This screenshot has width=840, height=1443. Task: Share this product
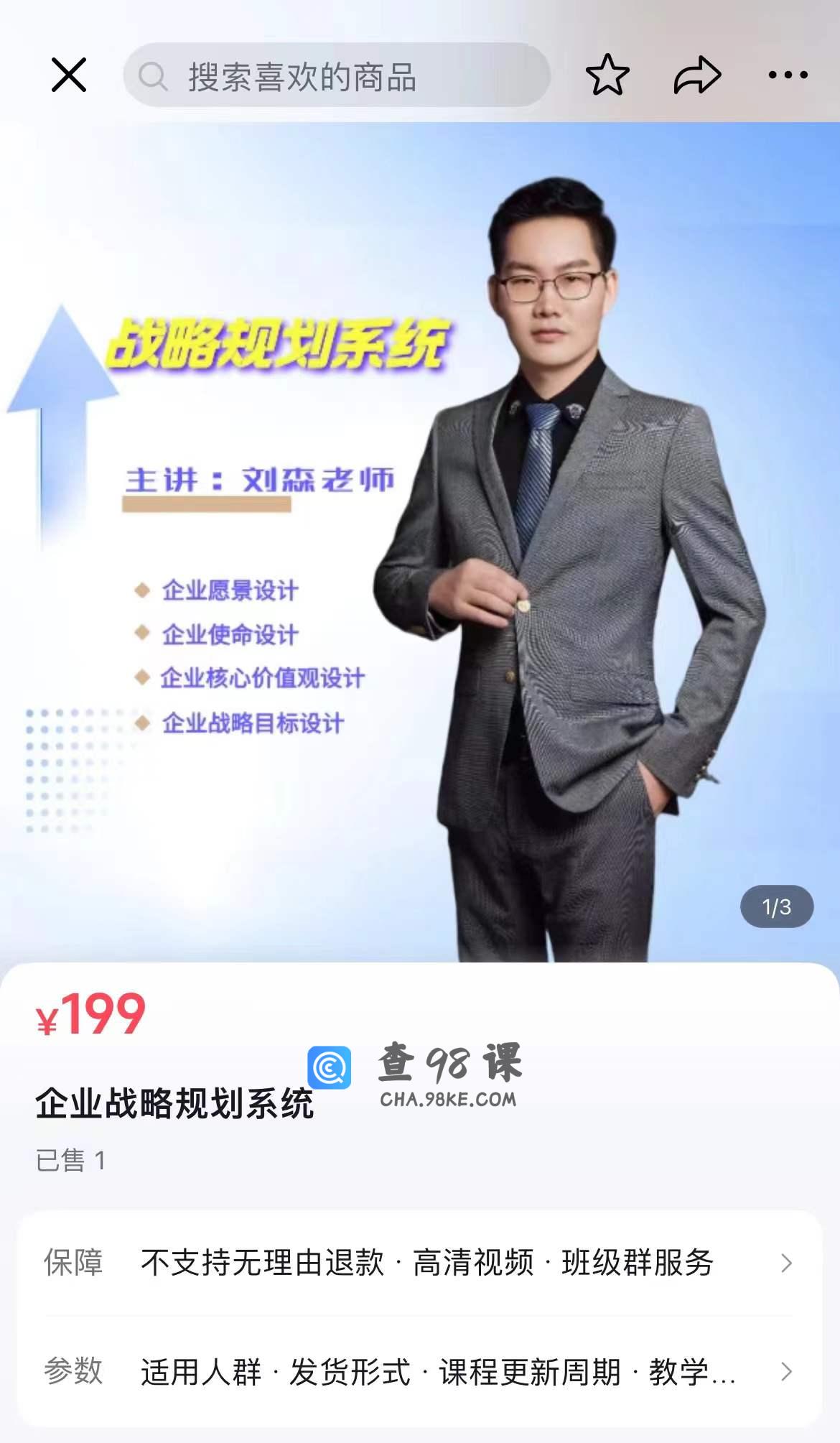(696, 75)
